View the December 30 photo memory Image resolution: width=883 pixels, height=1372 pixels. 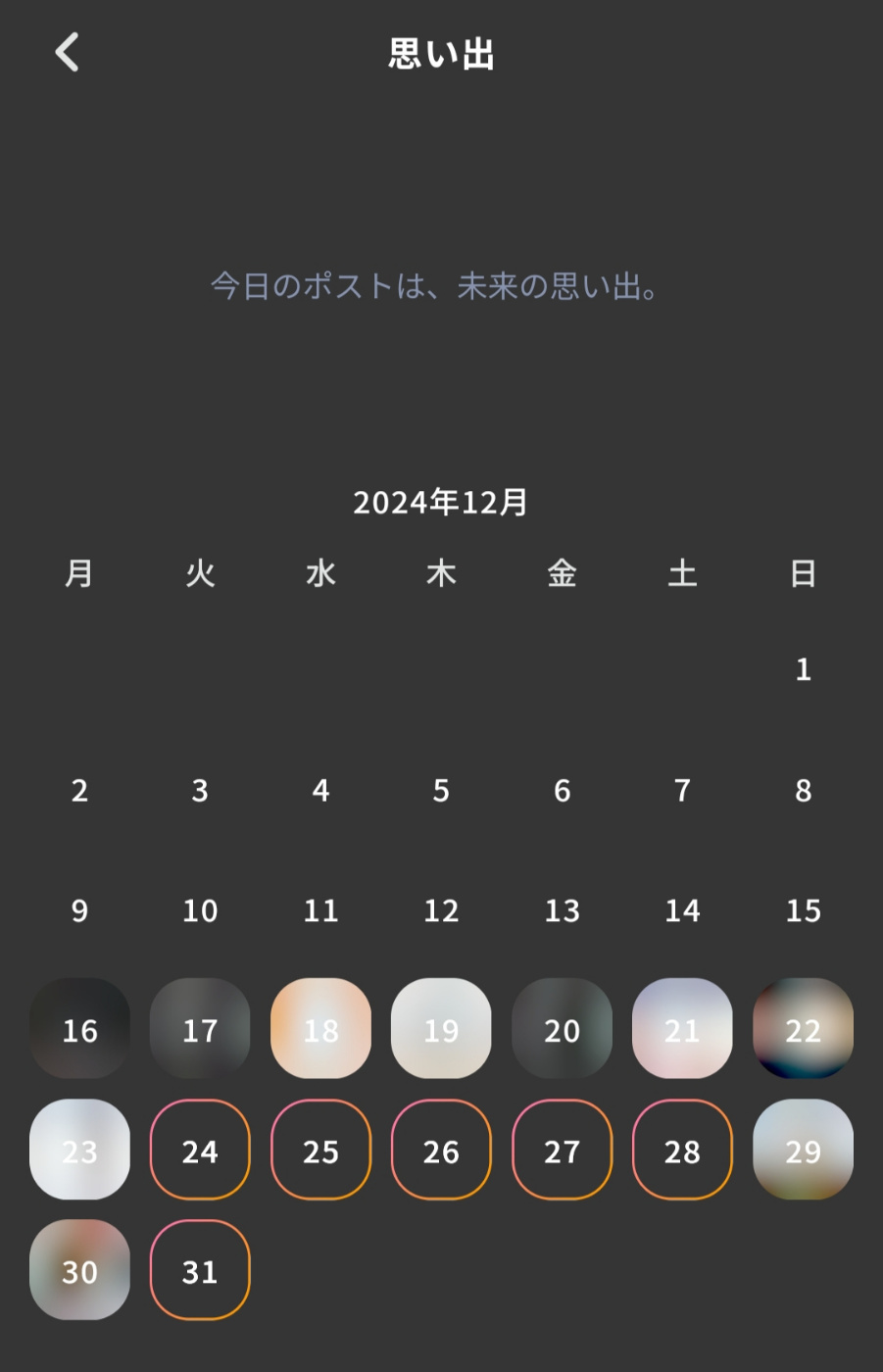click(x=79, y=1270)
